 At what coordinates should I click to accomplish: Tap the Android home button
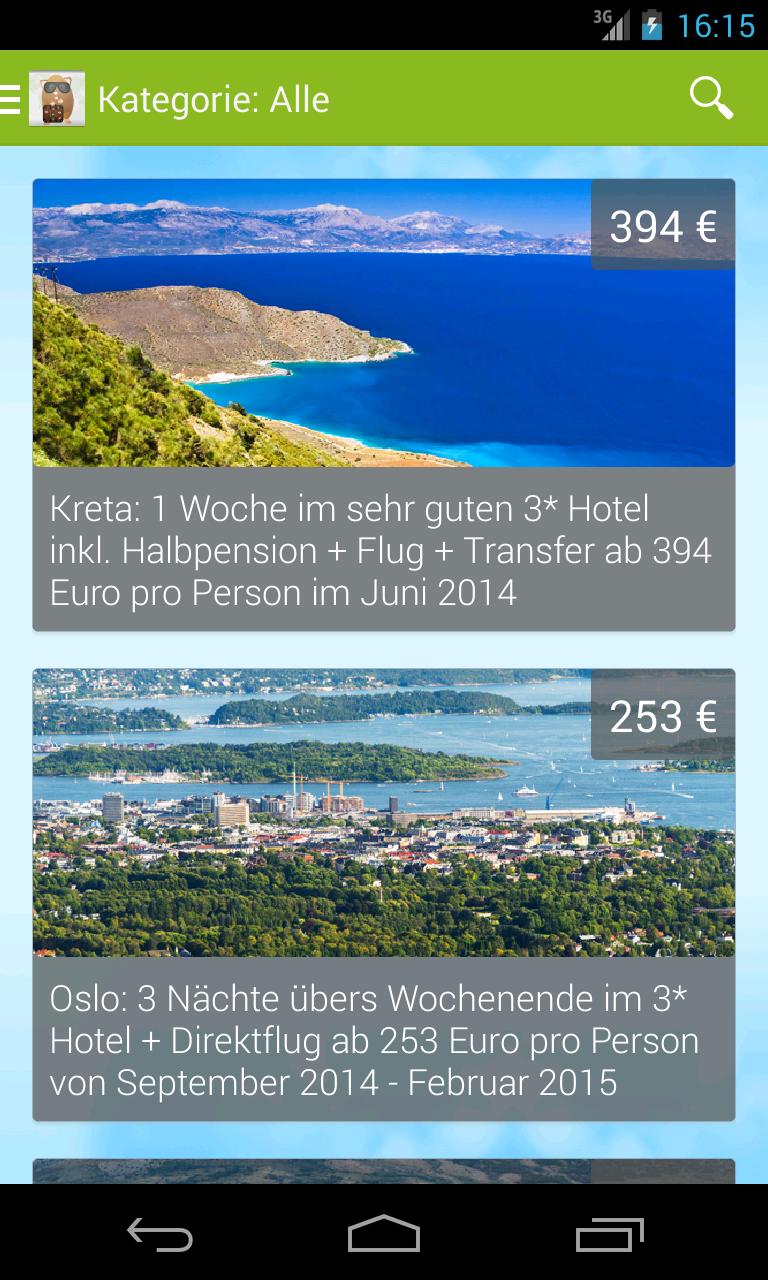pyautogui.click(x=384, y=1237)
